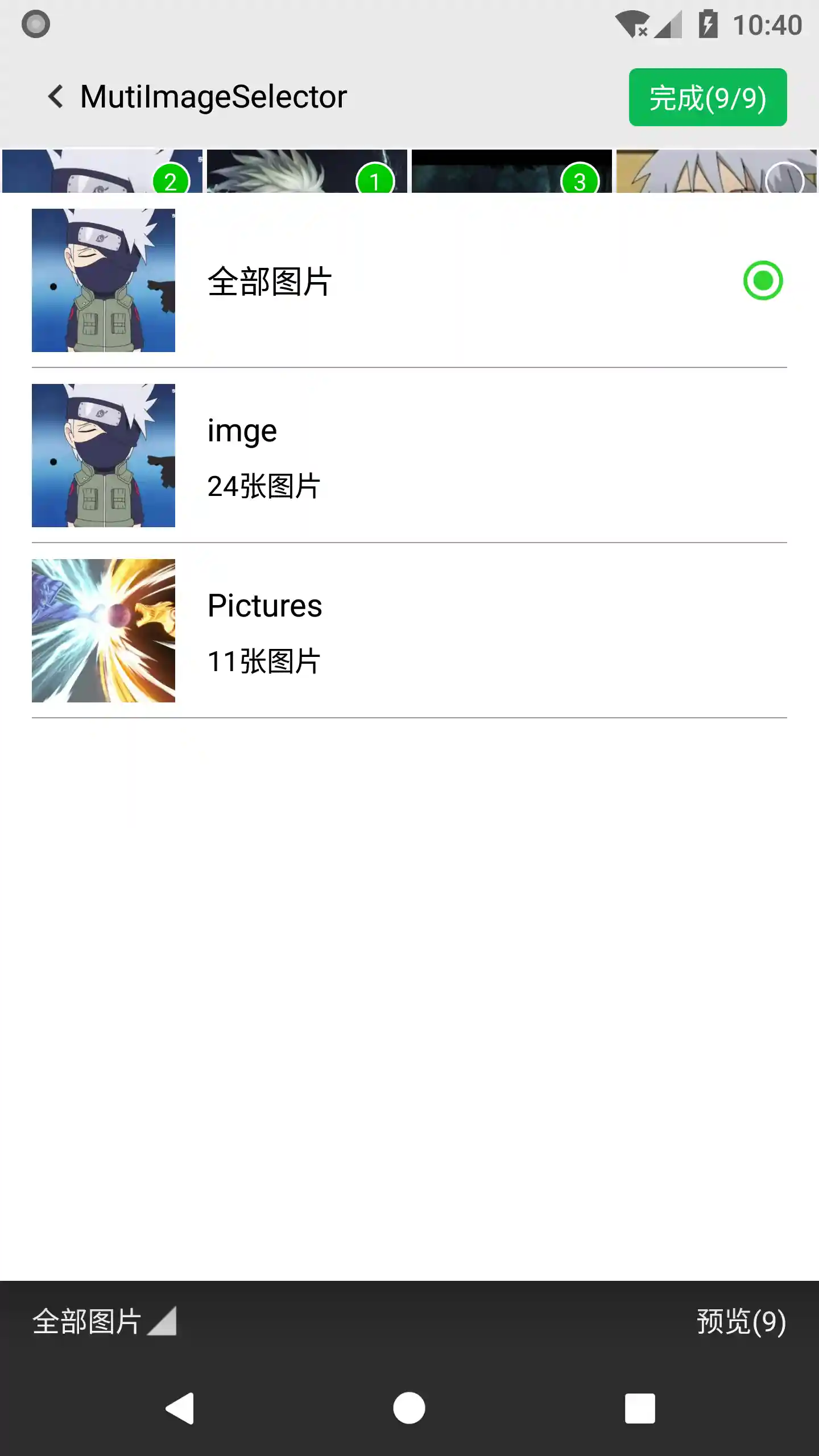
Task: Confirm selection with 完成(9/9) button
Action: tap(708, 97)
